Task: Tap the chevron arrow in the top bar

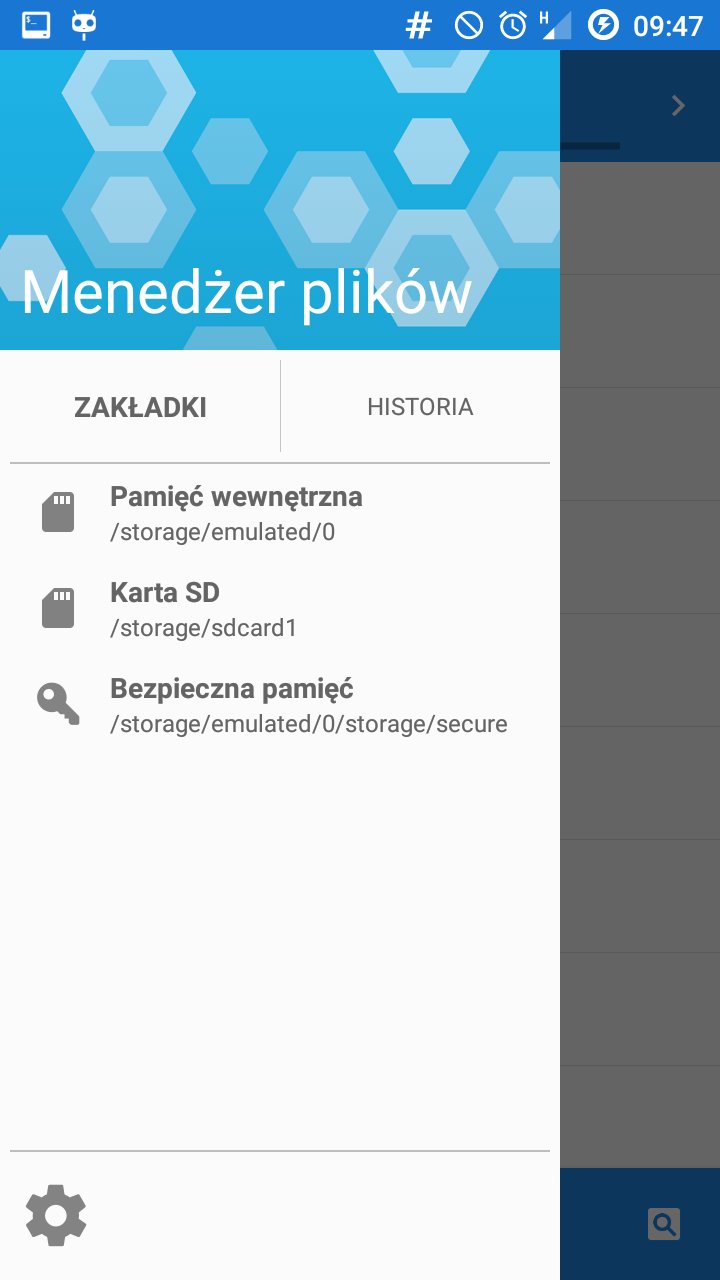Action: pyautogui.click(x=678, y=106)
